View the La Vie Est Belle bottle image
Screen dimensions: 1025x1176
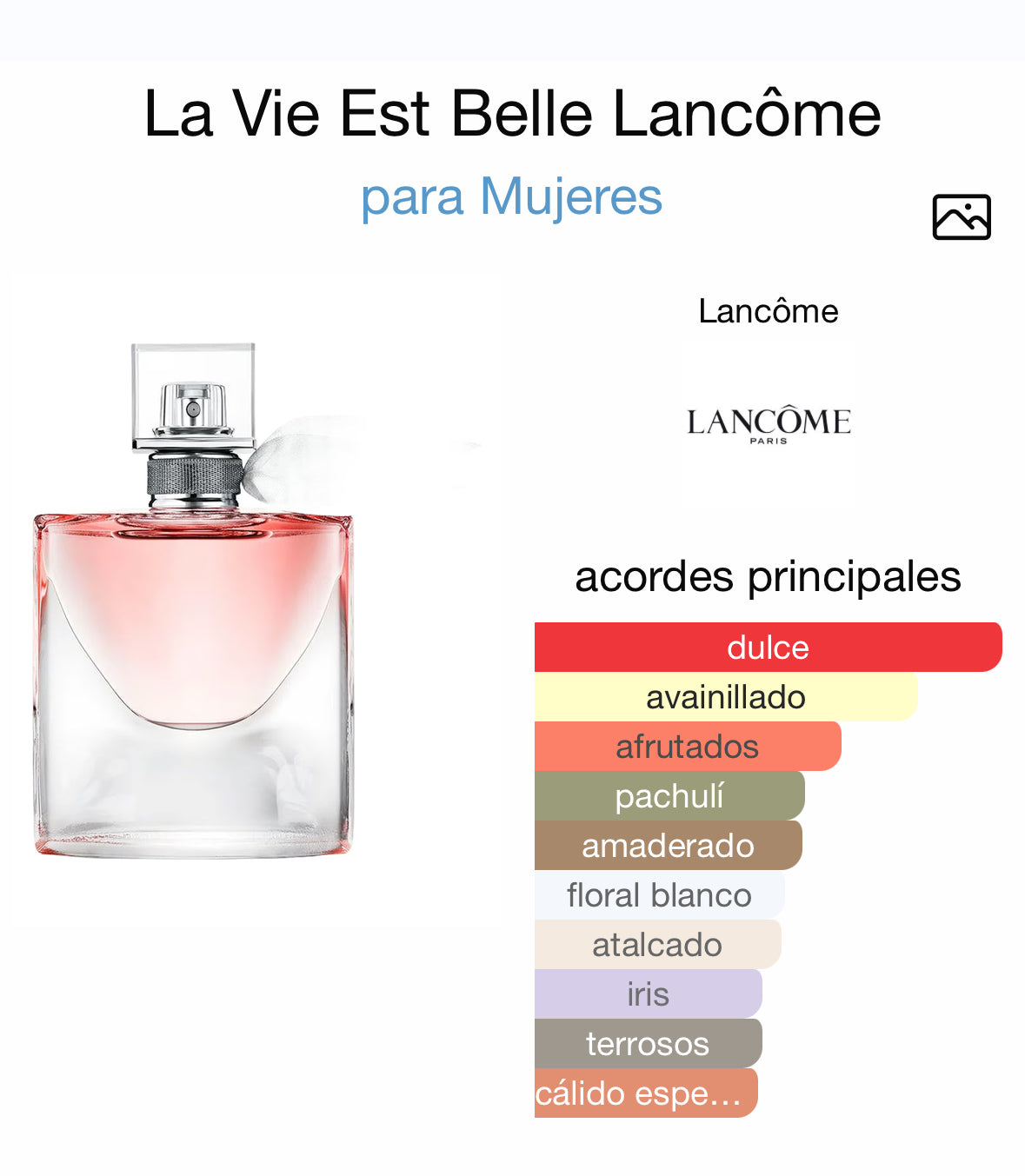point(193,600)
